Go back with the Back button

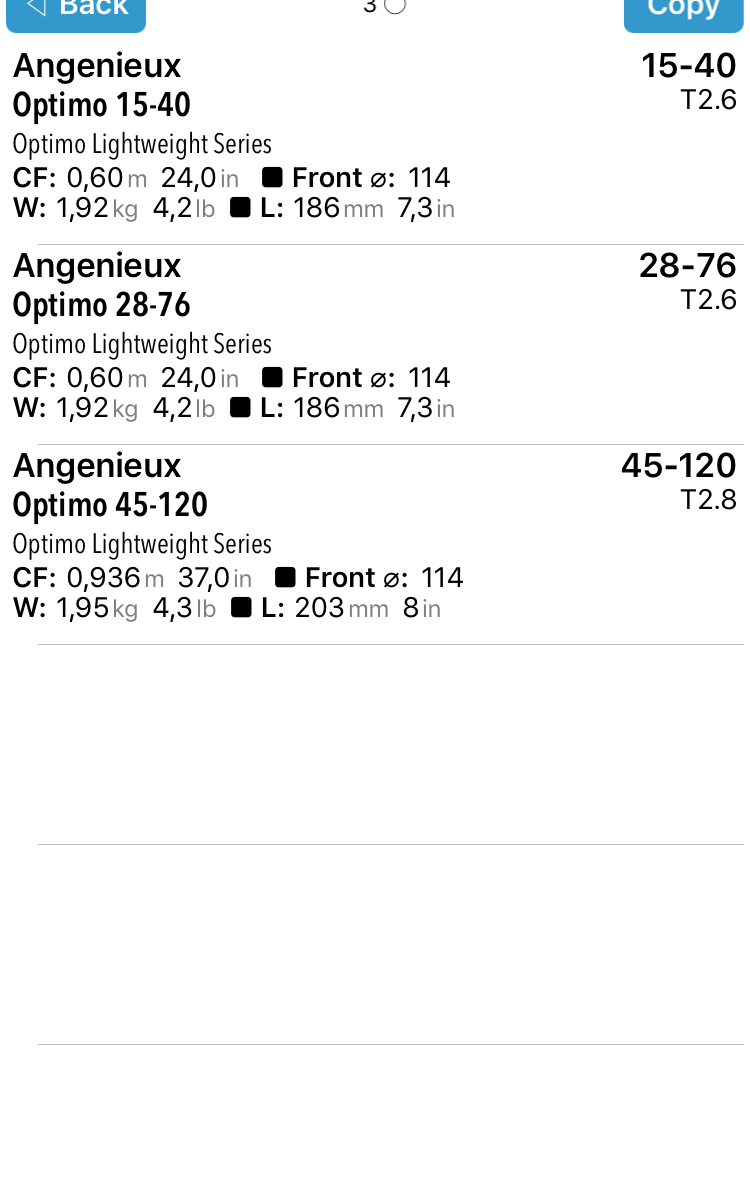[76, 13]
